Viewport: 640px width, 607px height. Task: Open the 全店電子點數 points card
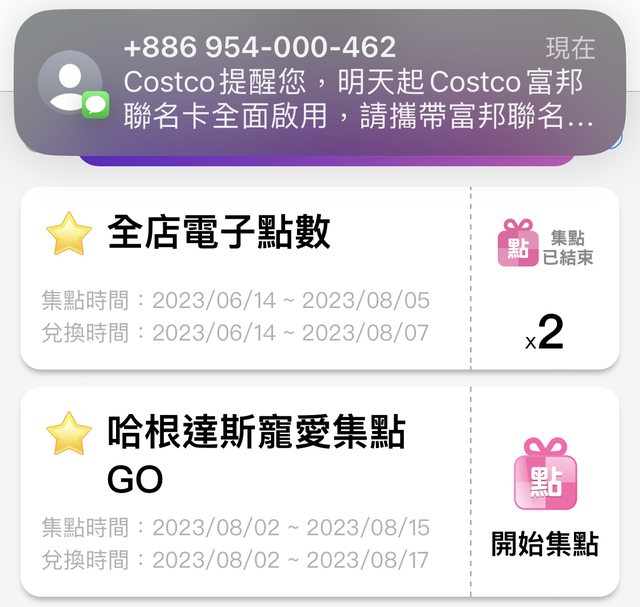[x=245, y=278]
